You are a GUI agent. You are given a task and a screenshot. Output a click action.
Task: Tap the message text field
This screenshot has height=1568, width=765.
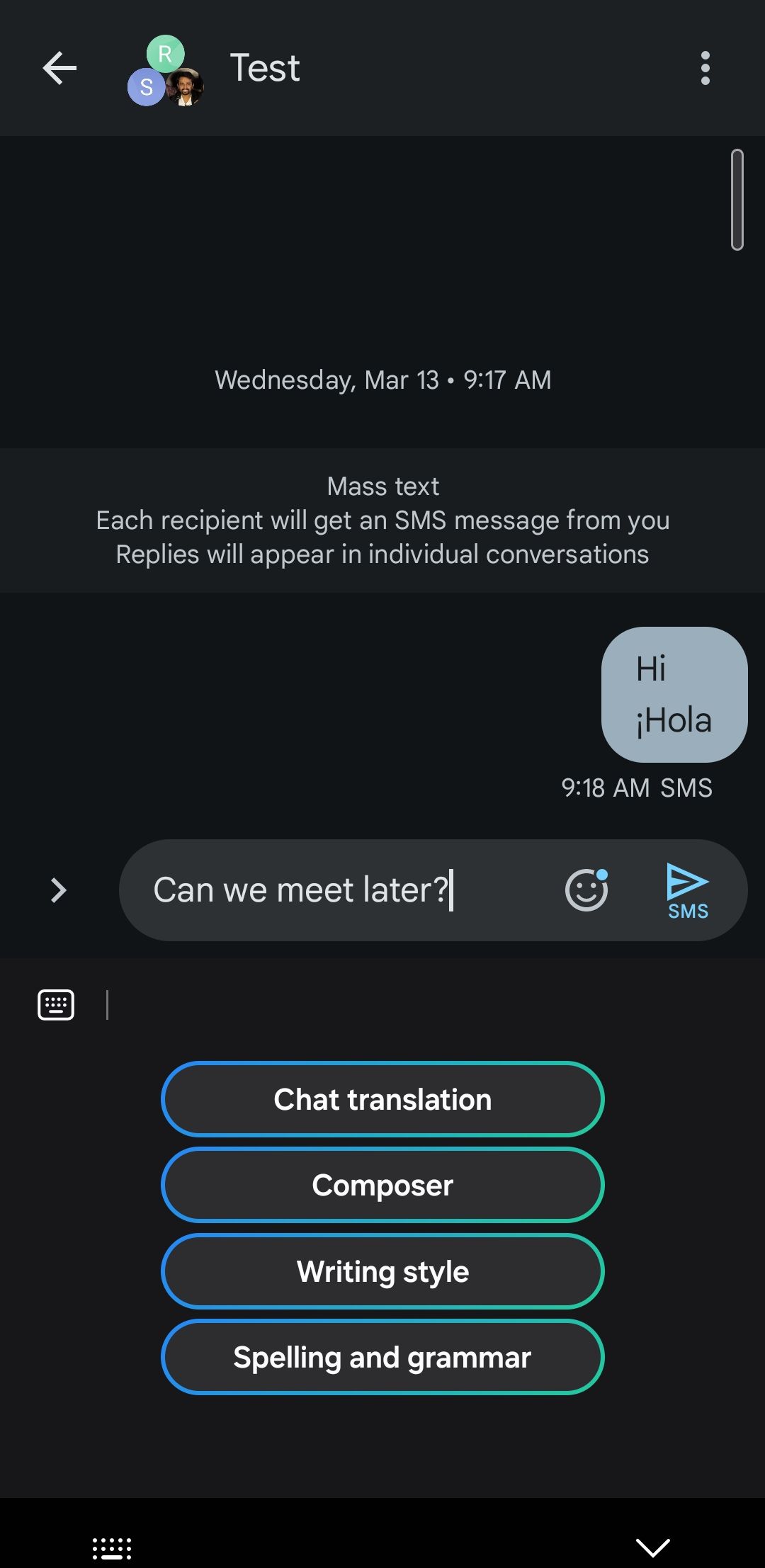click(340, 890)
